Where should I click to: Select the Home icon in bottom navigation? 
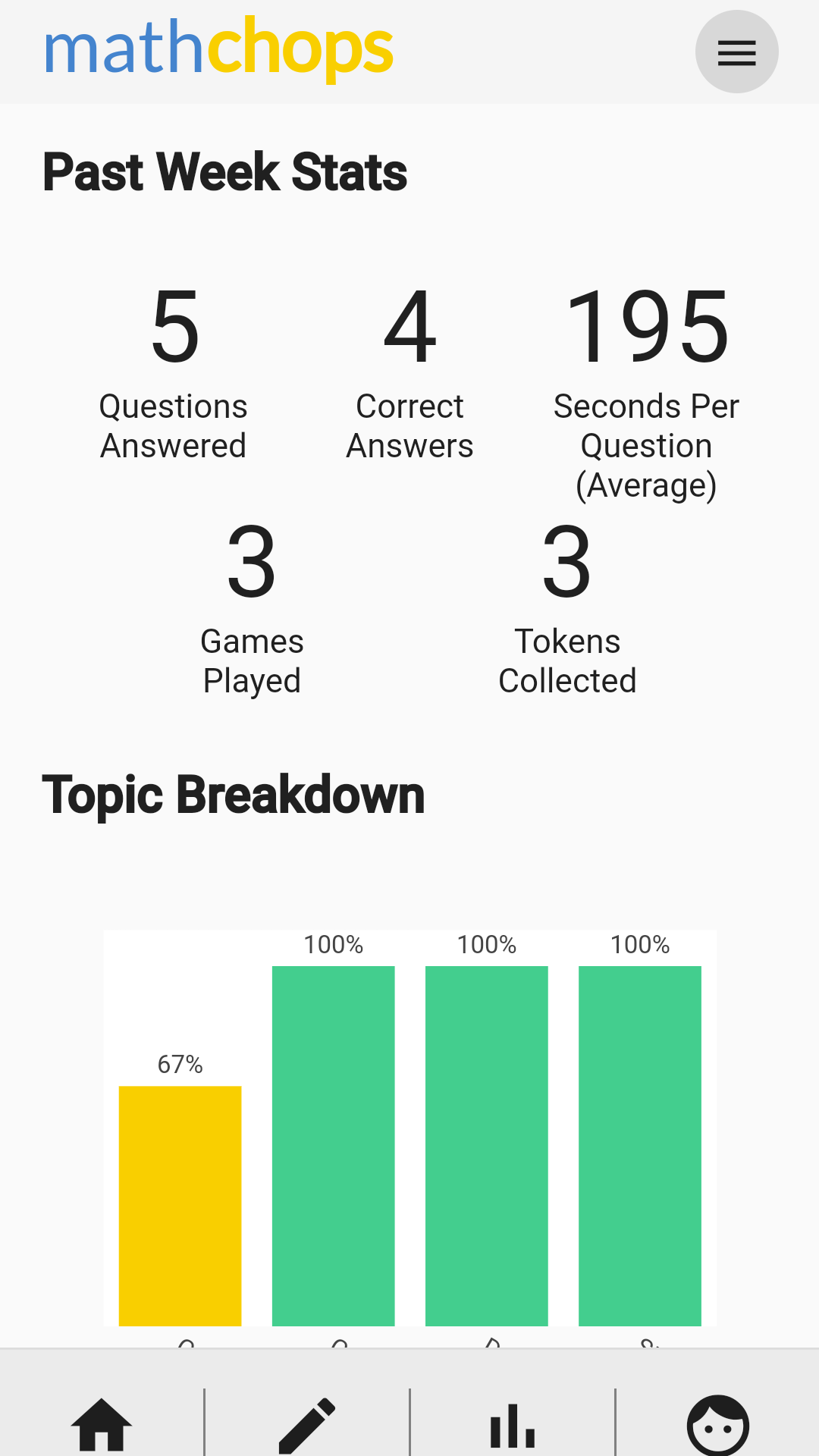(x=102, y=1424)
